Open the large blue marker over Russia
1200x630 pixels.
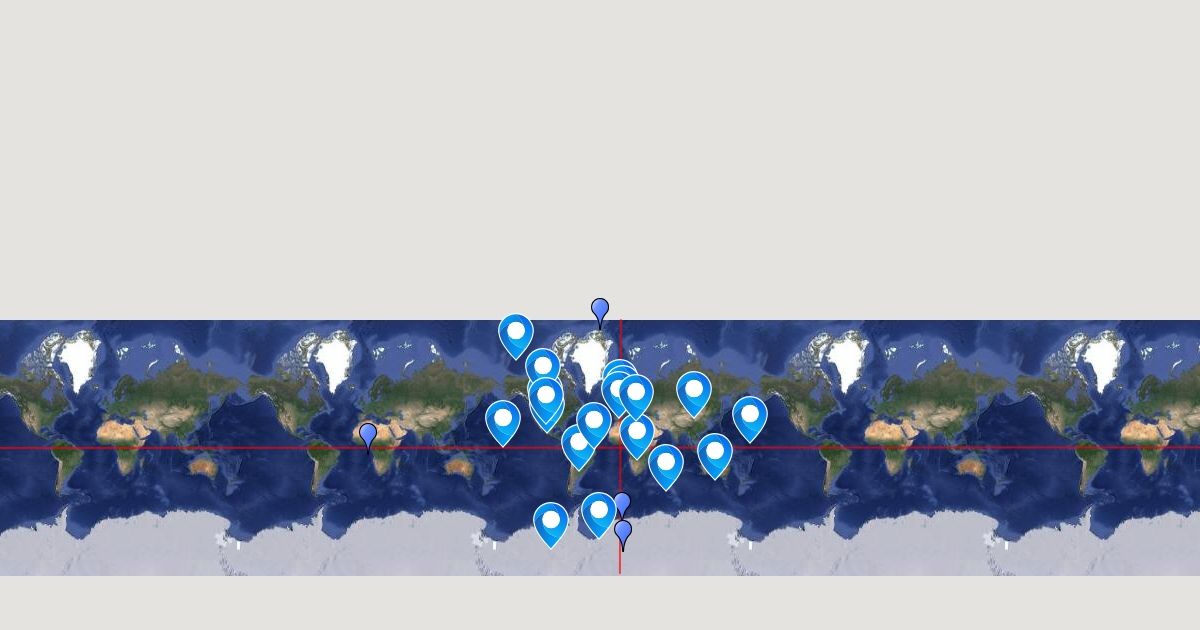coord(694,392)
